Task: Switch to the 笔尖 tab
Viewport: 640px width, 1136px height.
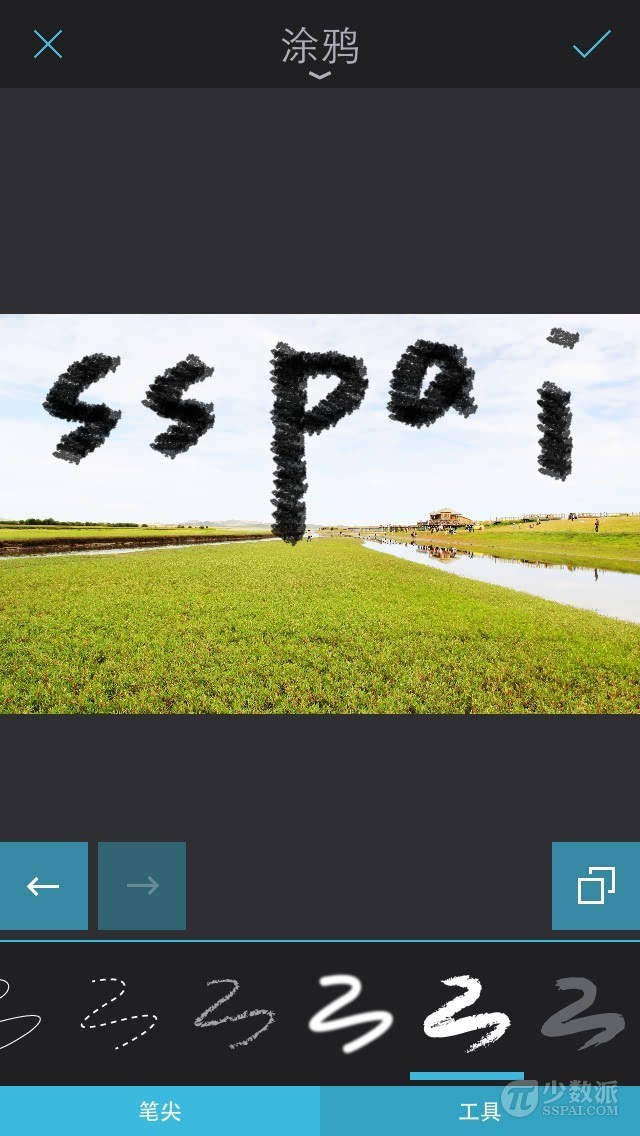Action: tap(160, 1111)
